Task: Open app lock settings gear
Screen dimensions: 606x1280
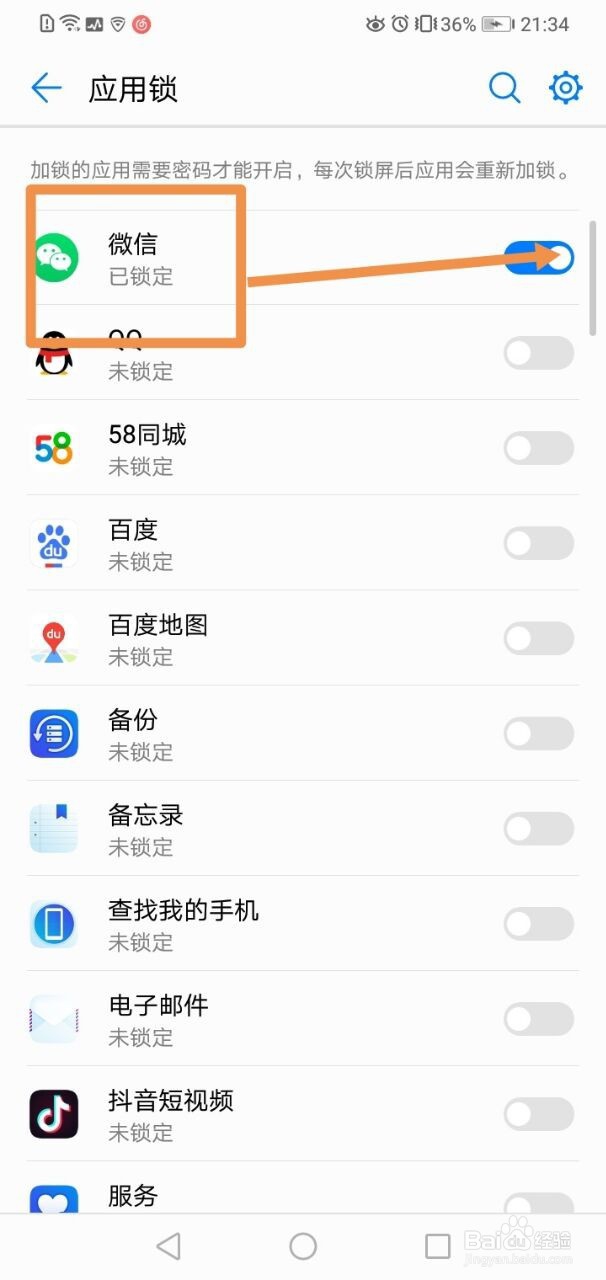Action: (x=566, y=88)
